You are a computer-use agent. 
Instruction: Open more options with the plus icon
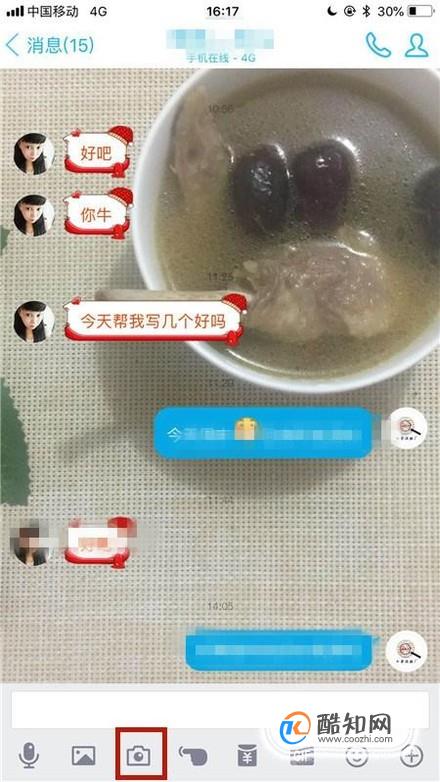(x=412, y=757)
